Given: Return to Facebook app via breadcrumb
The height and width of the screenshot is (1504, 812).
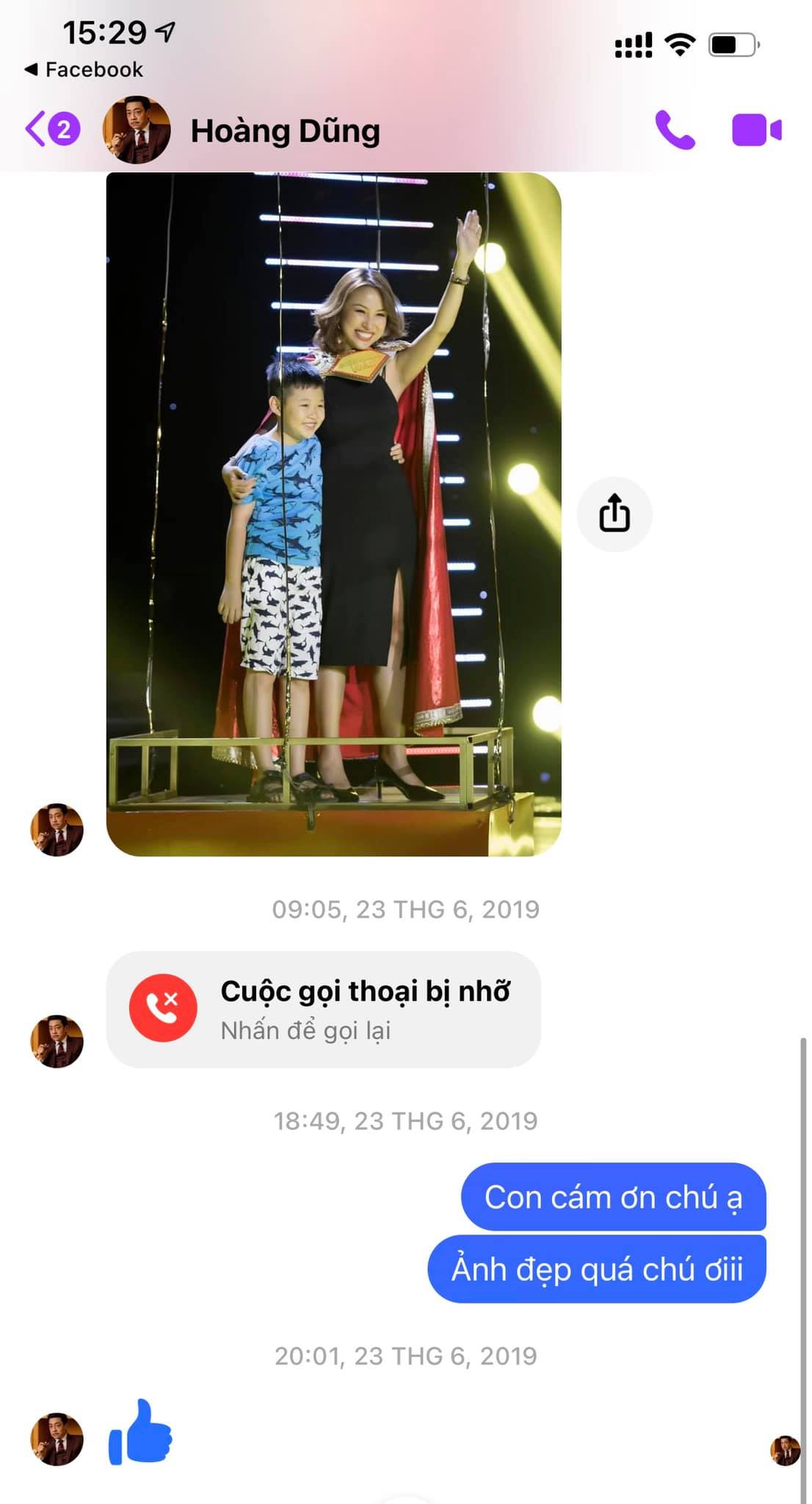Looking at the screenshot, I should coord(84,70).
